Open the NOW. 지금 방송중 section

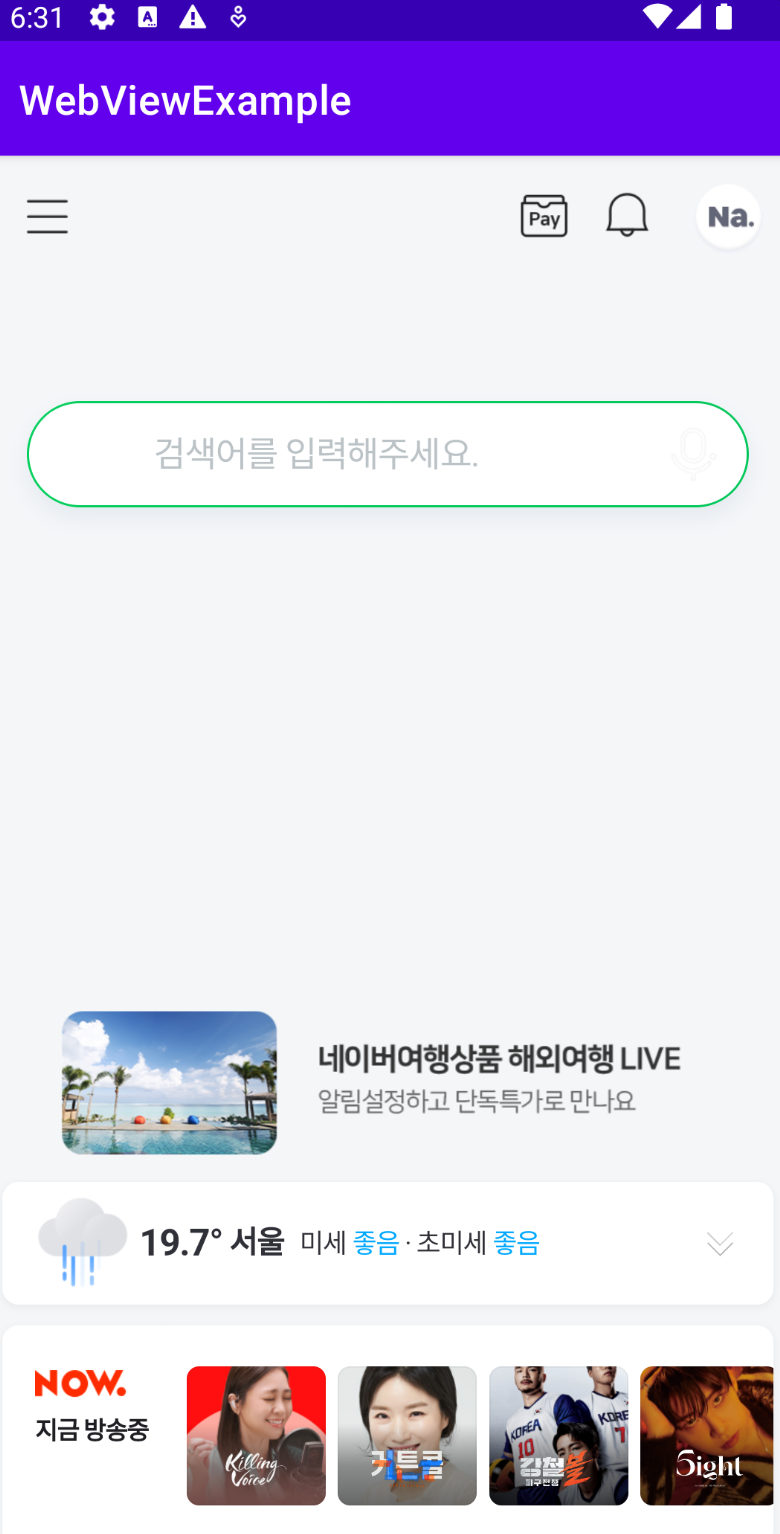[92, 1406]
